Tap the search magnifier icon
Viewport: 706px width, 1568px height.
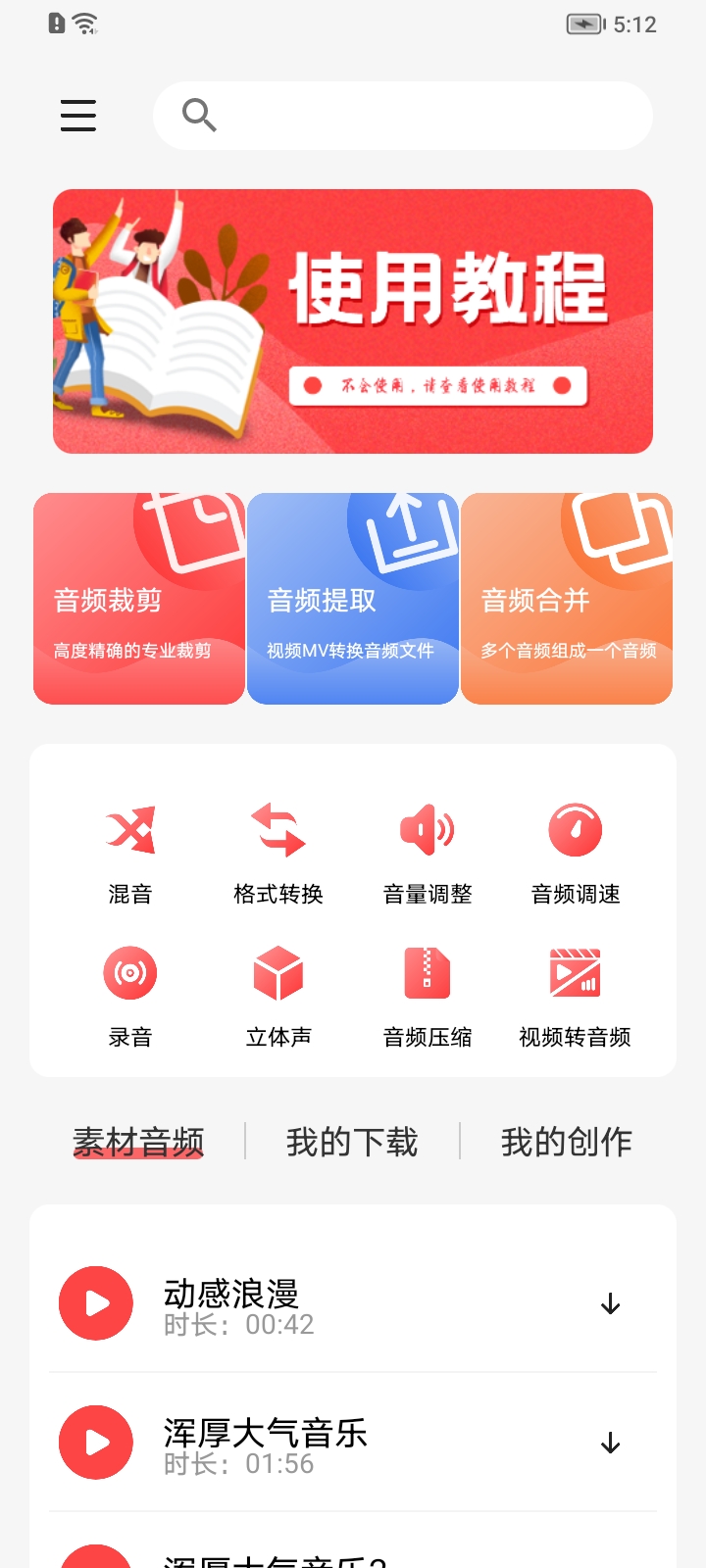point(199,115)
